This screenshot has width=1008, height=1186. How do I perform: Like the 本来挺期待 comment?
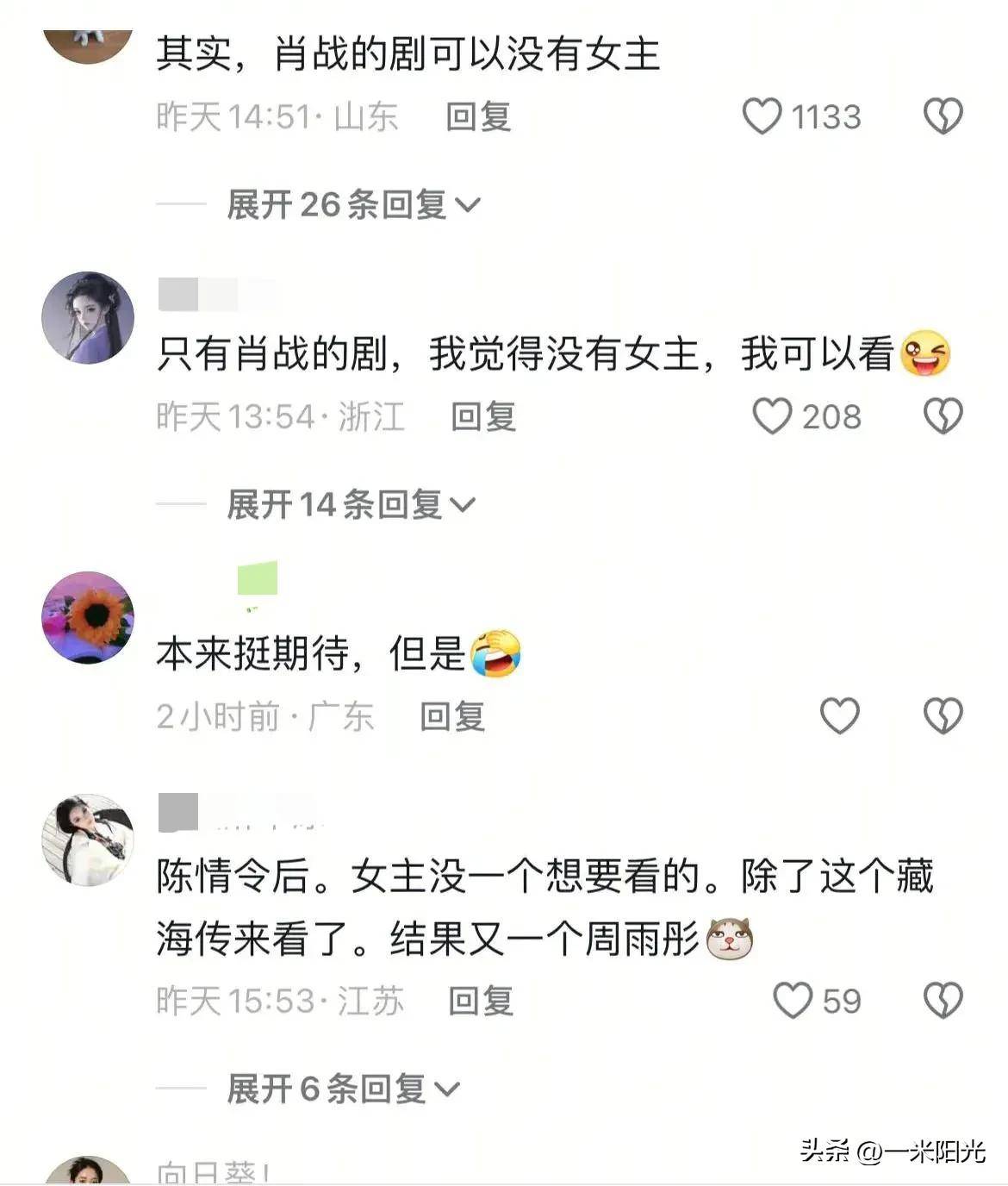tap(839, 716)
